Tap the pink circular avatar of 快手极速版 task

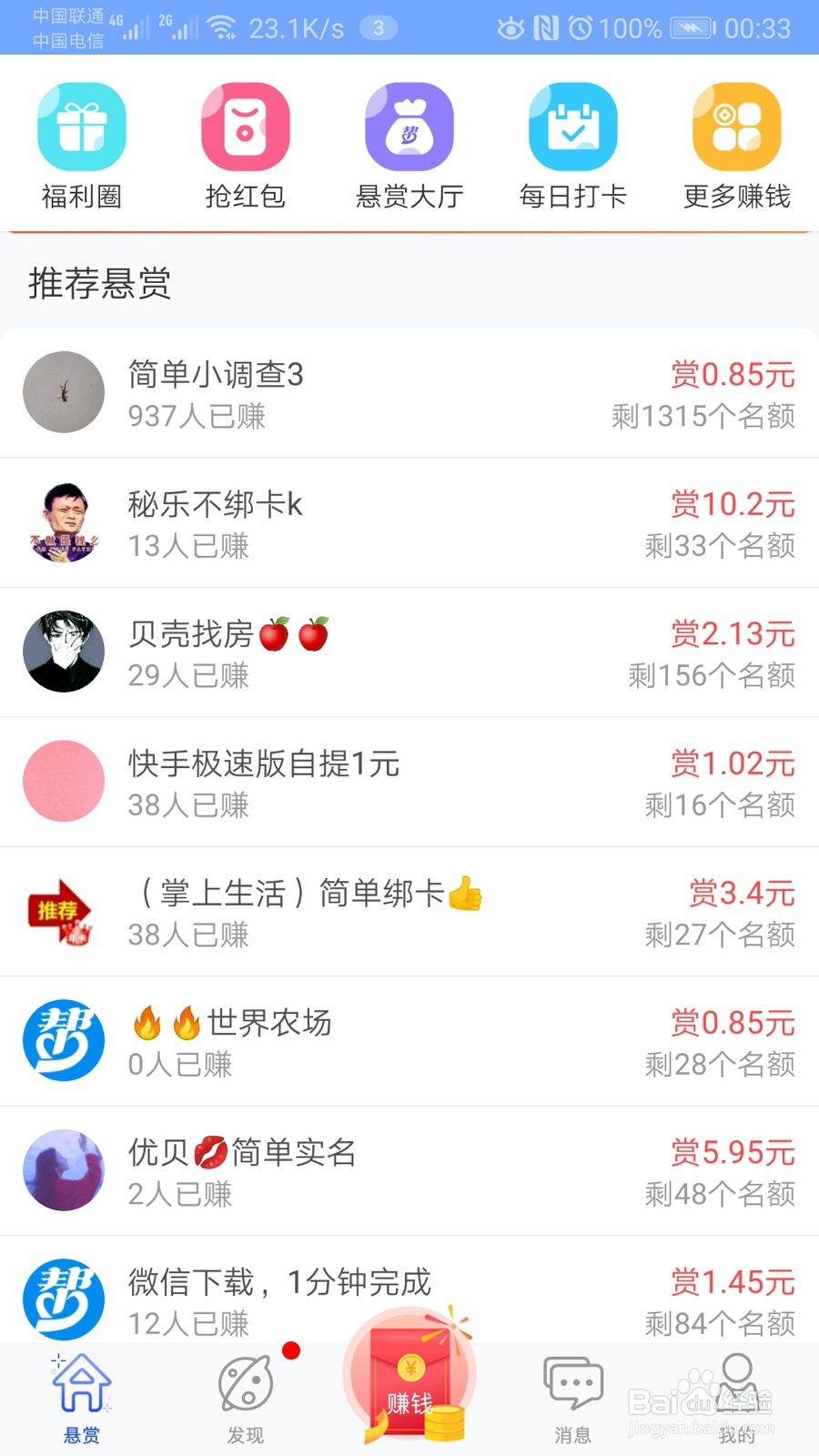(63, 781)
